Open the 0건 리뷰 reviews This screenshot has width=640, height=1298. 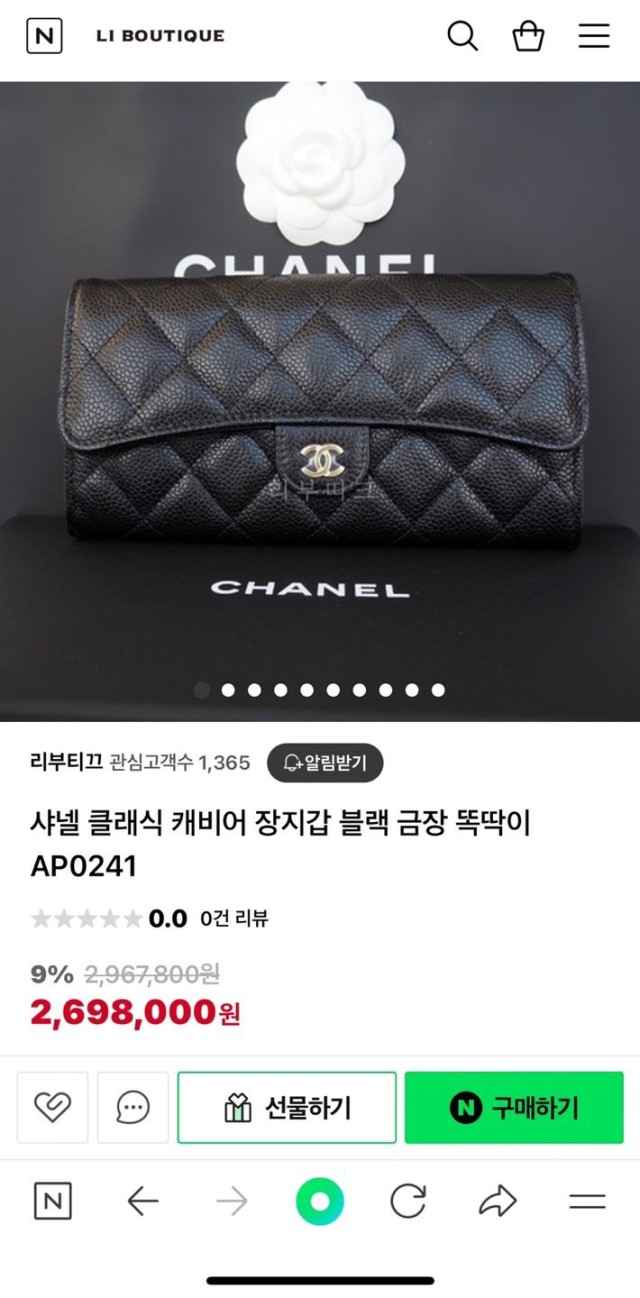pos(234,918)
